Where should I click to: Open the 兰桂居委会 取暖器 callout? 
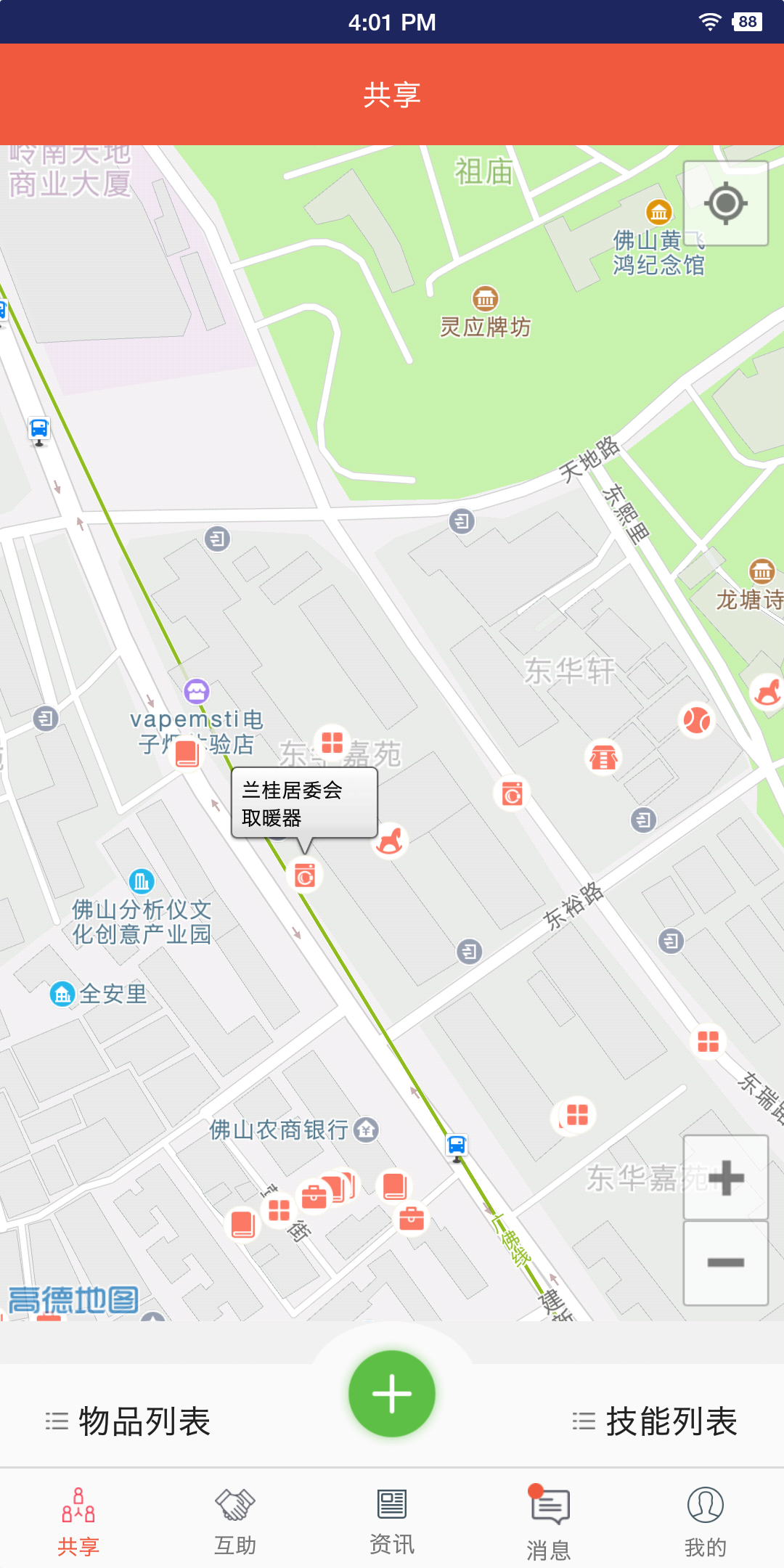(x=304, y=803)
